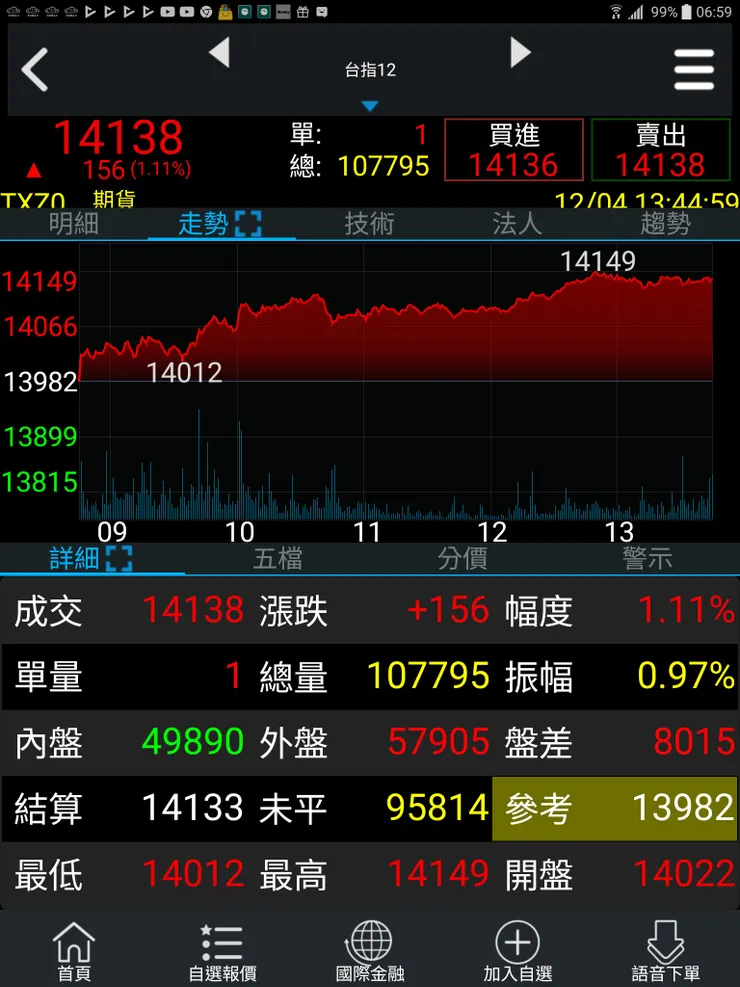Switch to the 法人 tab

pos(518,225)
